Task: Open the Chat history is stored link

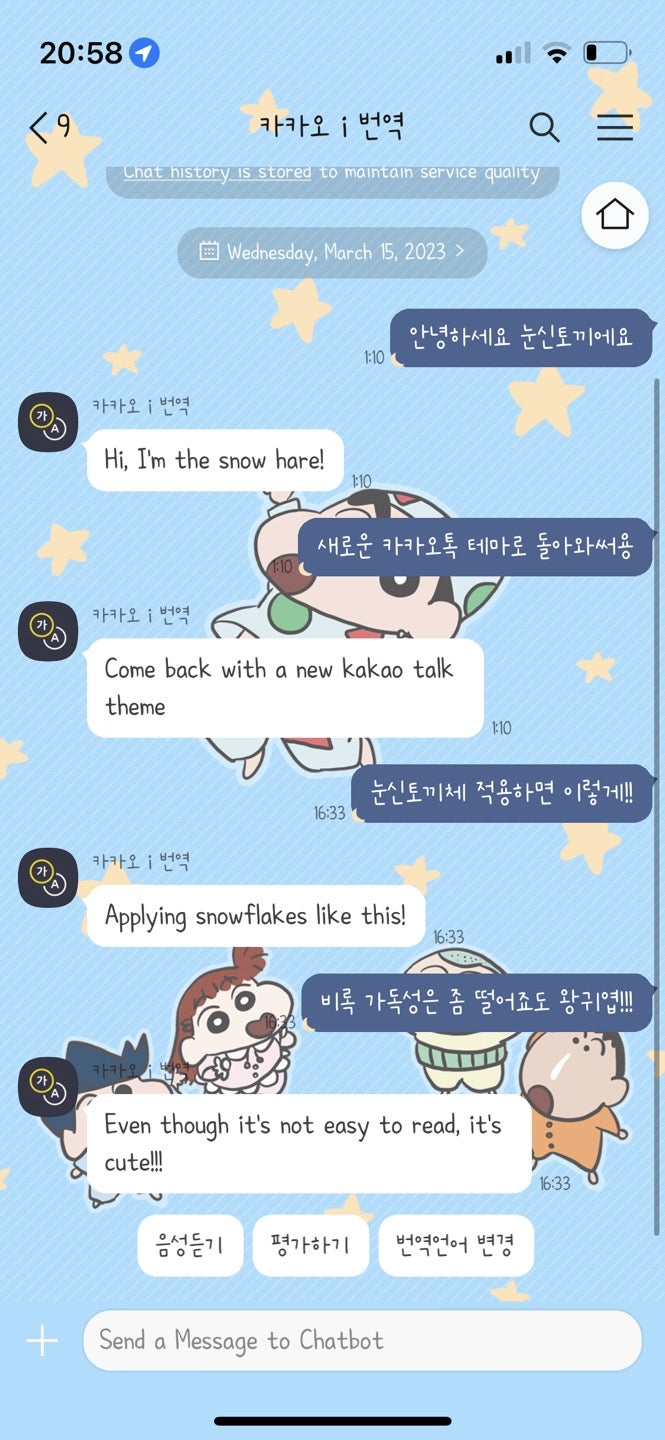Action: pyautogui.click(x=217, y=172)
